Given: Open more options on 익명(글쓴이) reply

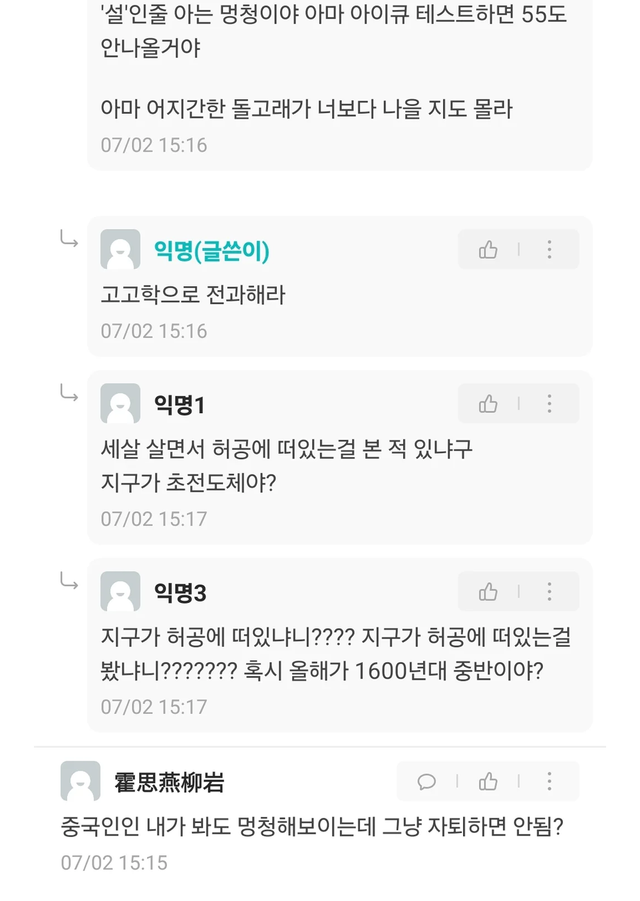Looking at the screenshot, I should [549, 249].
